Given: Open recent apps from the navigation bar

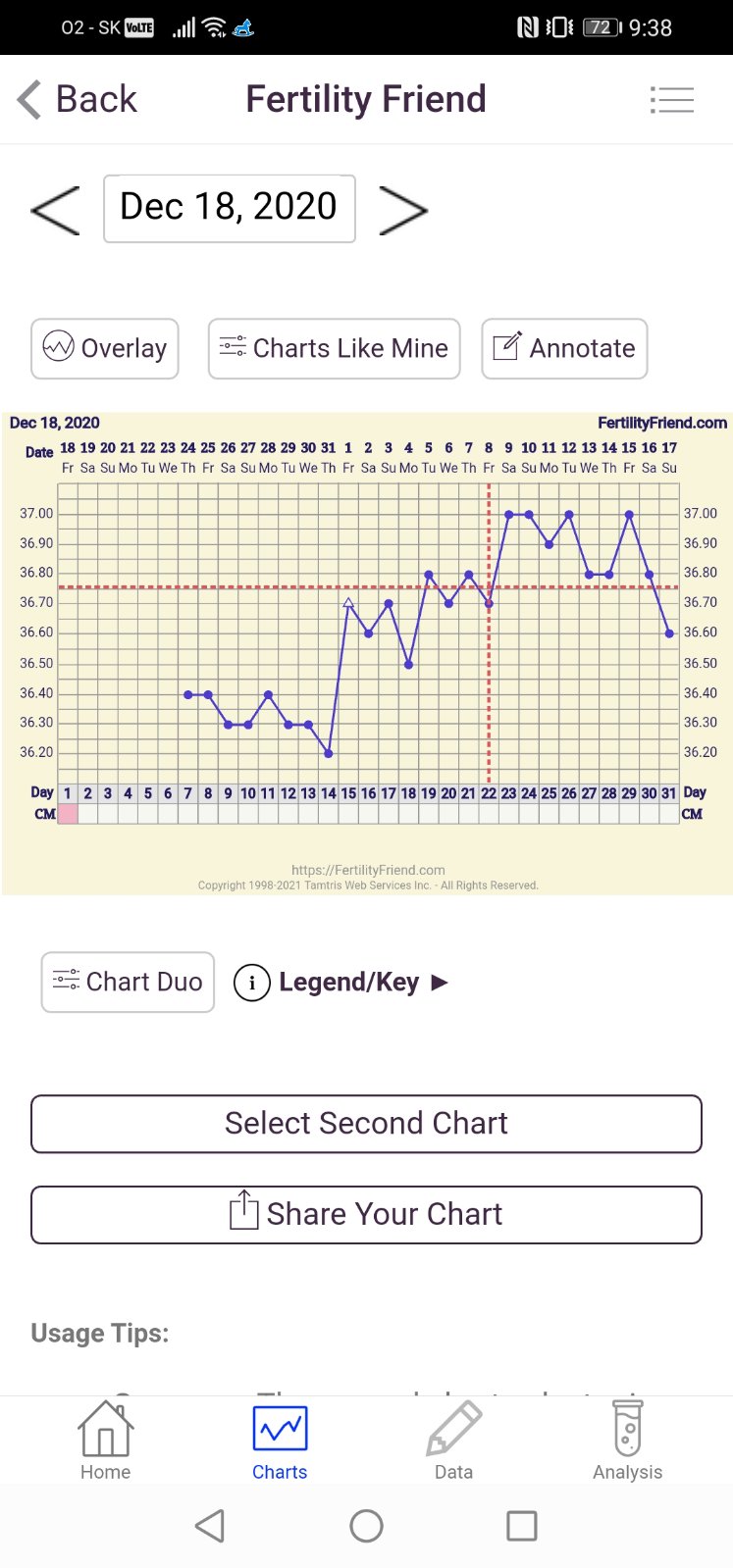Looking at the screenshot, I should click(521, 1526).
